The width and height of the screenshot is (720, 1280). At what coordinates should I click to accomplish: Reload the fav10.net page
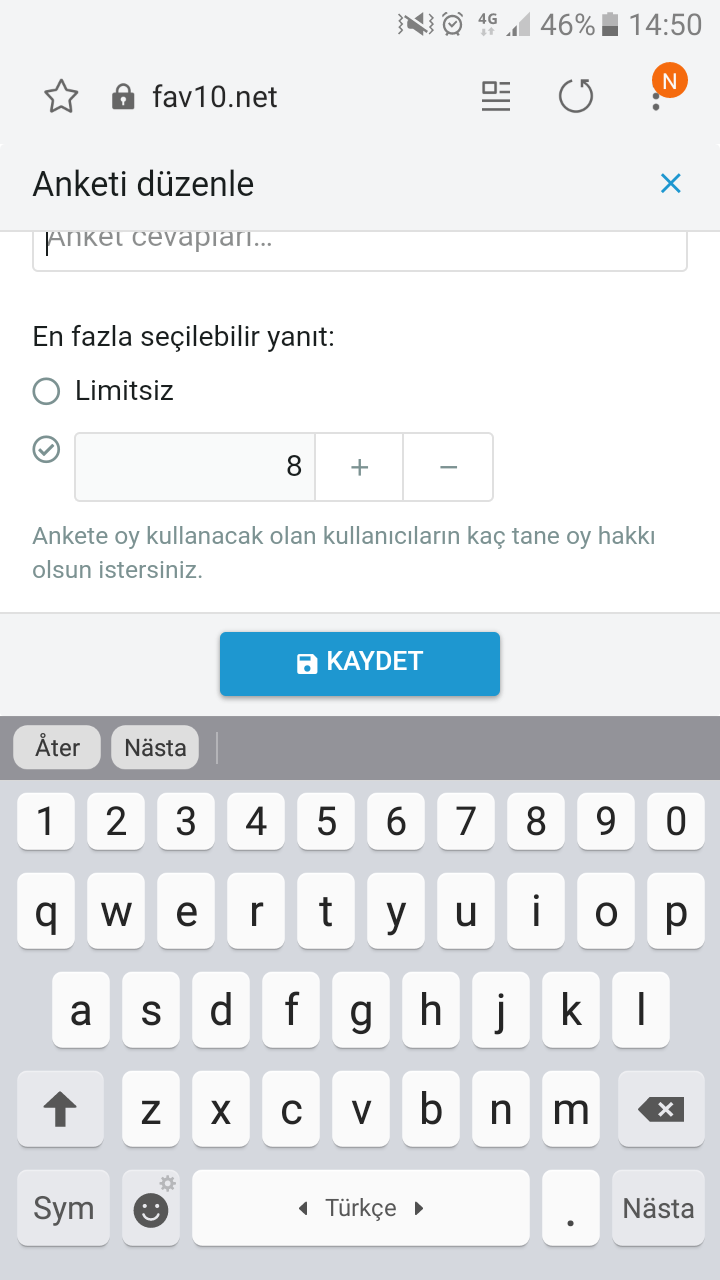click(x=575, y=97)
